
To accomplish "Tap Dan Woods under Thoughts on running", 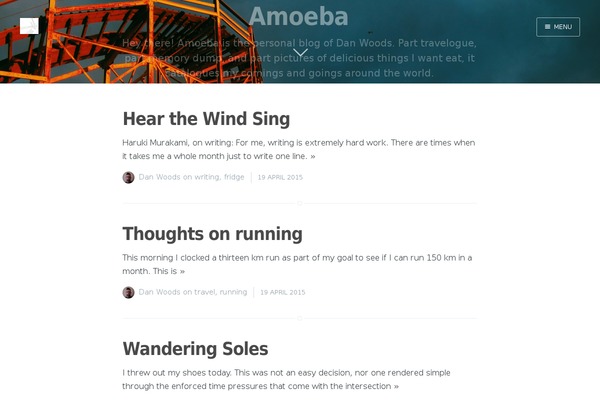I will point(159,292).
